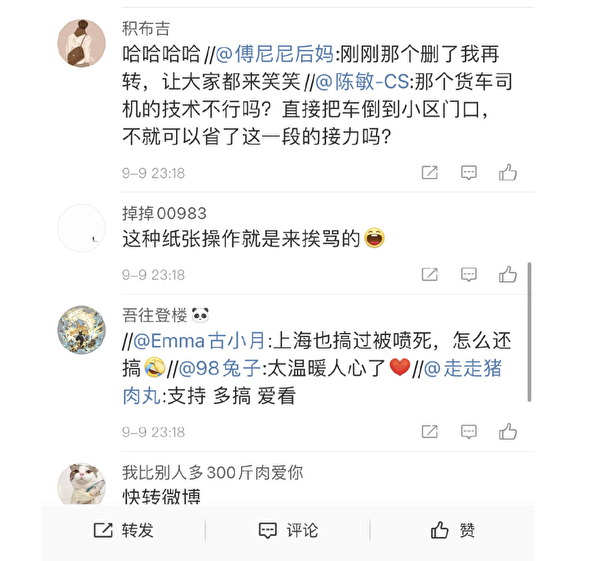The height and width of the screenshot is (561, 600).
Task: Reply to 吾往登楼's comment
Action: point(468,432)
